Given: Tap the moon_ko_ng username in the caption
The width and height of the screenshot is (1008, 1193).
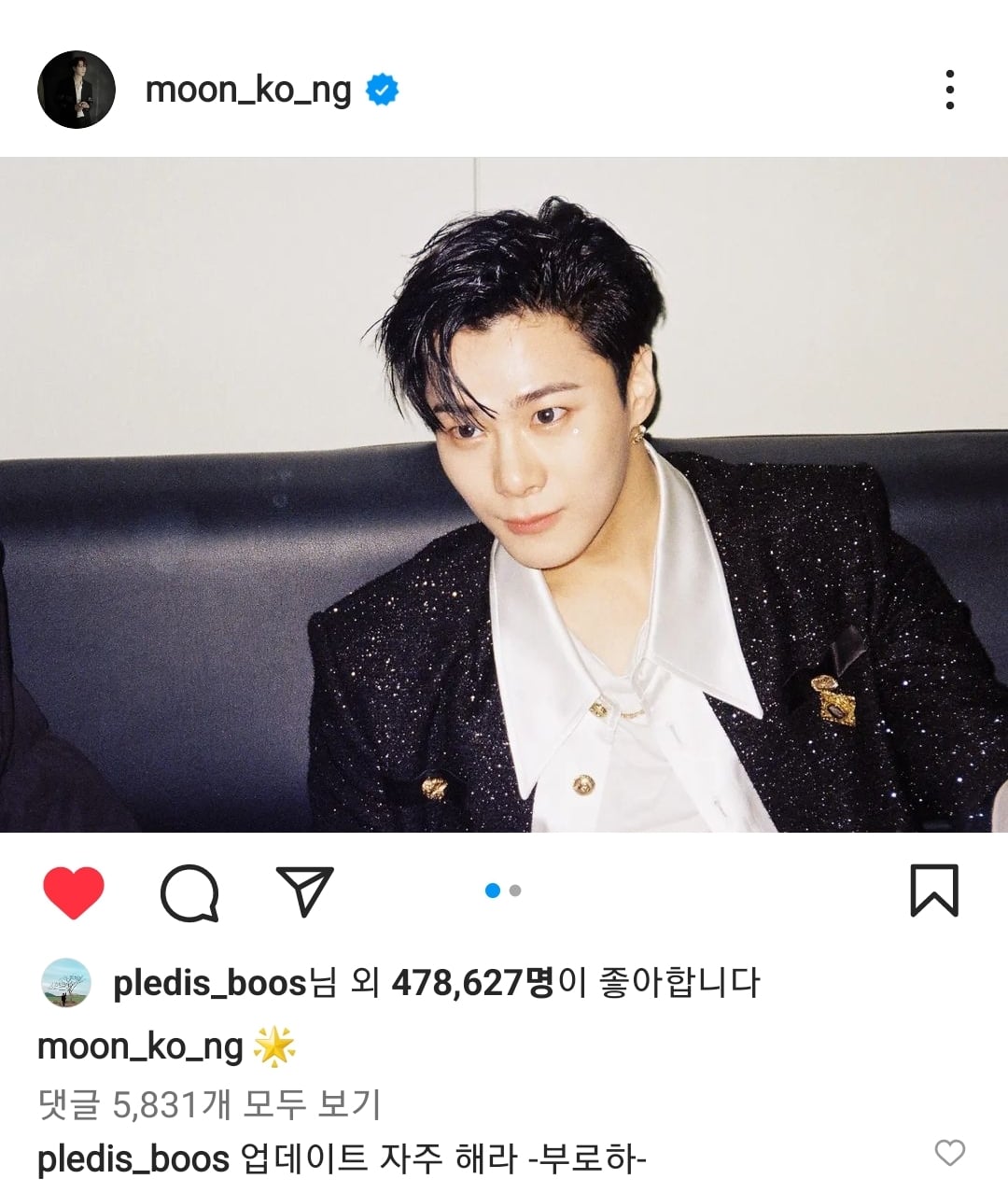Looking at the screenshot, I should click(x=140, y=1046).
